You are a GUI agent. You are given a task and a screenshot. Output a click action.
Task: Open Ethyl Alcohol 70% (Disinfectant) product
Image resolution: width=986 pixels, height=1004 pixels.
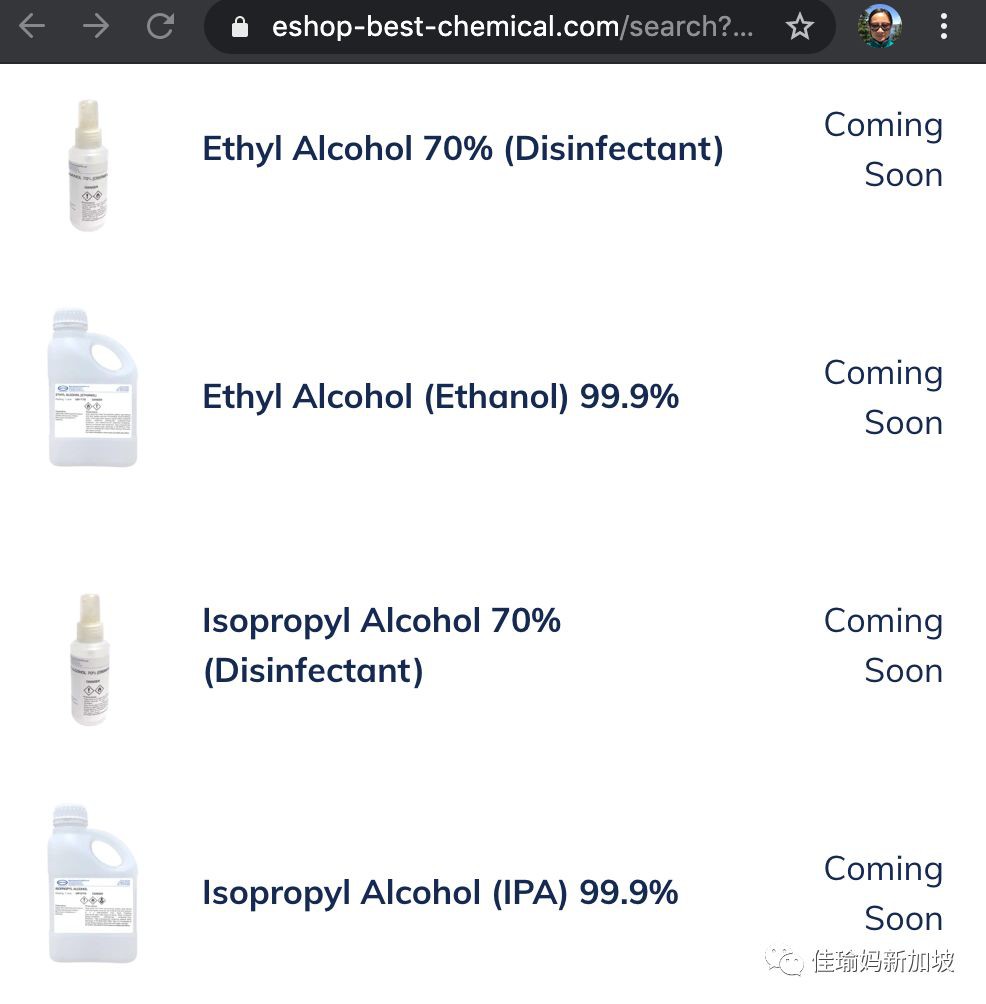pyautogui.click(x=462, y=149)
